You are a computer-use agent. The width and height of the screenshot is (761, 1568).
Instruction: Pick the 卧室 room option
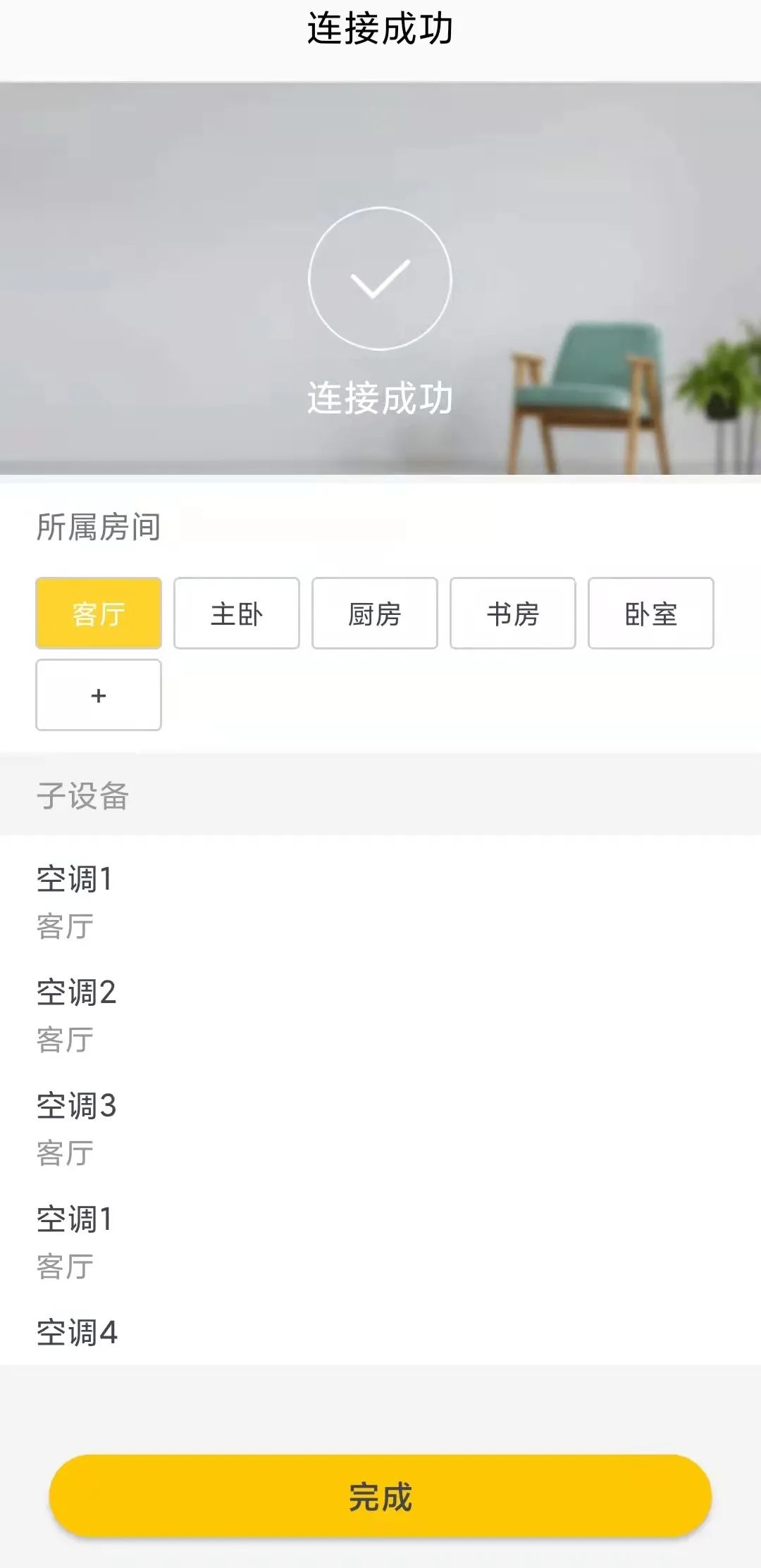[x=651, y=613]
